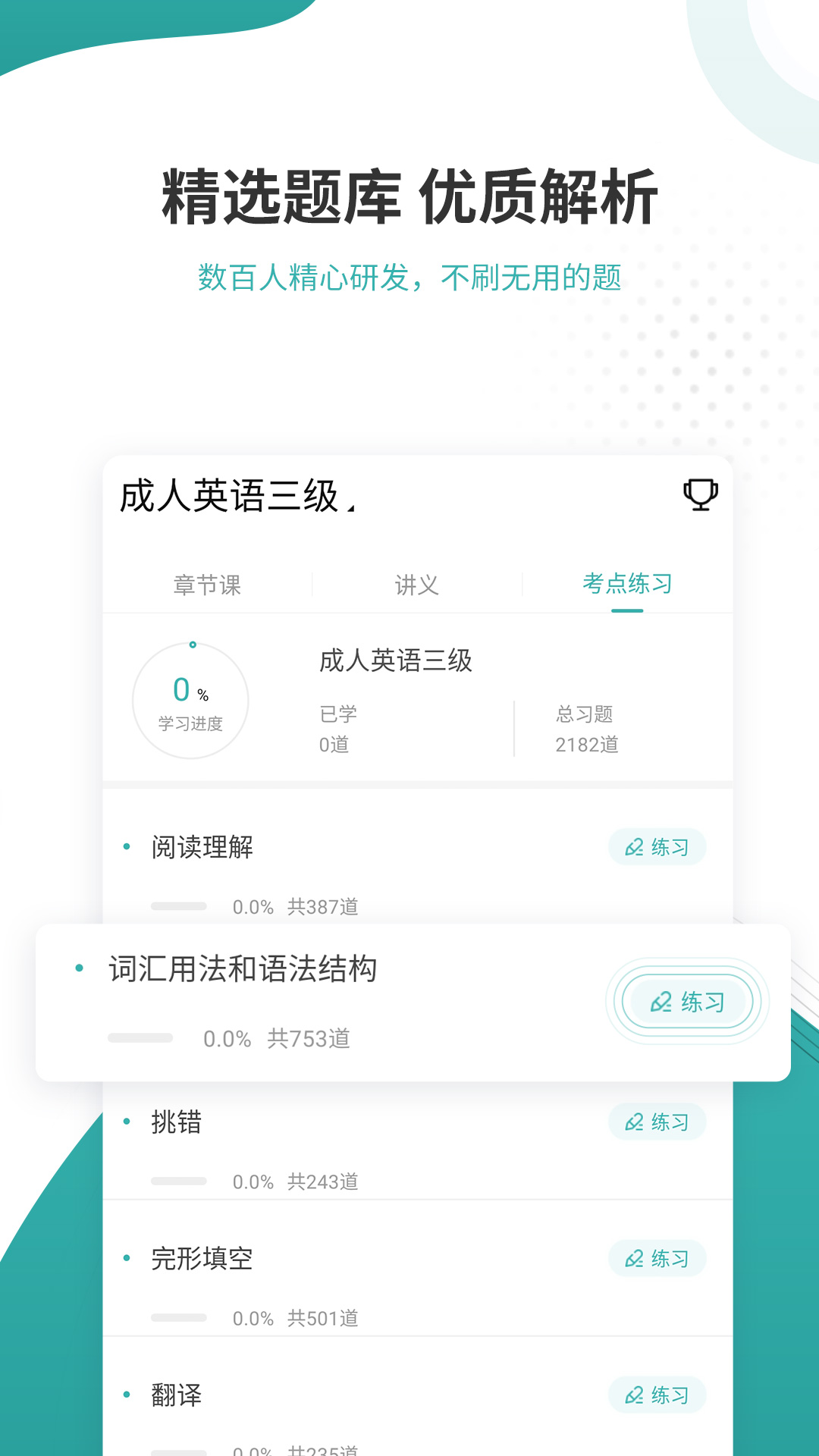Click the pencil icon on 翻译 practice button
The width and height of the screenshot is (819, 1456).
click(634, 1395)
